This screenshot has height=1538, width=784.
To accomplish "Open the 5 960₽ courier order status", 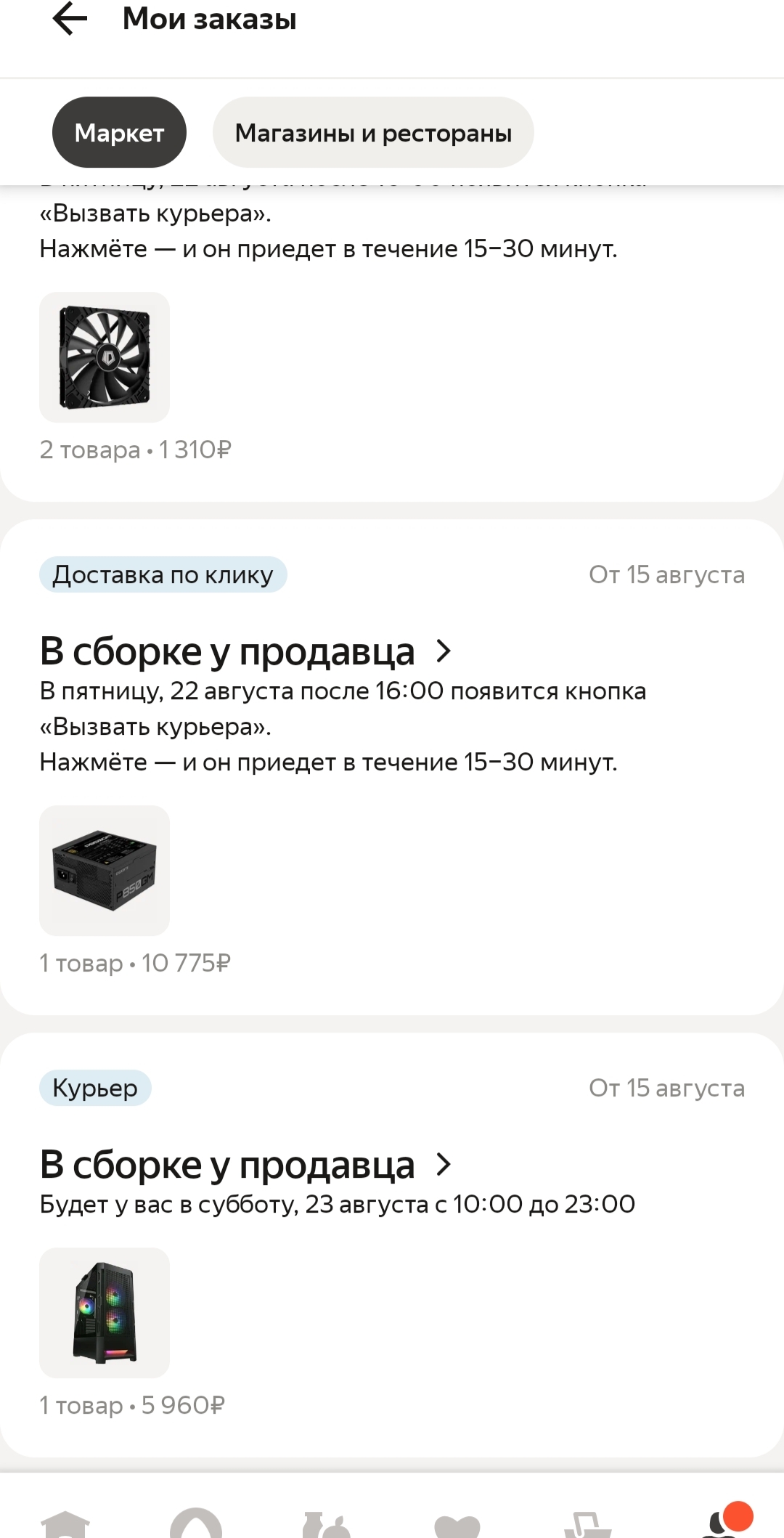I will pyautogui.click(x=245, y=1165).
